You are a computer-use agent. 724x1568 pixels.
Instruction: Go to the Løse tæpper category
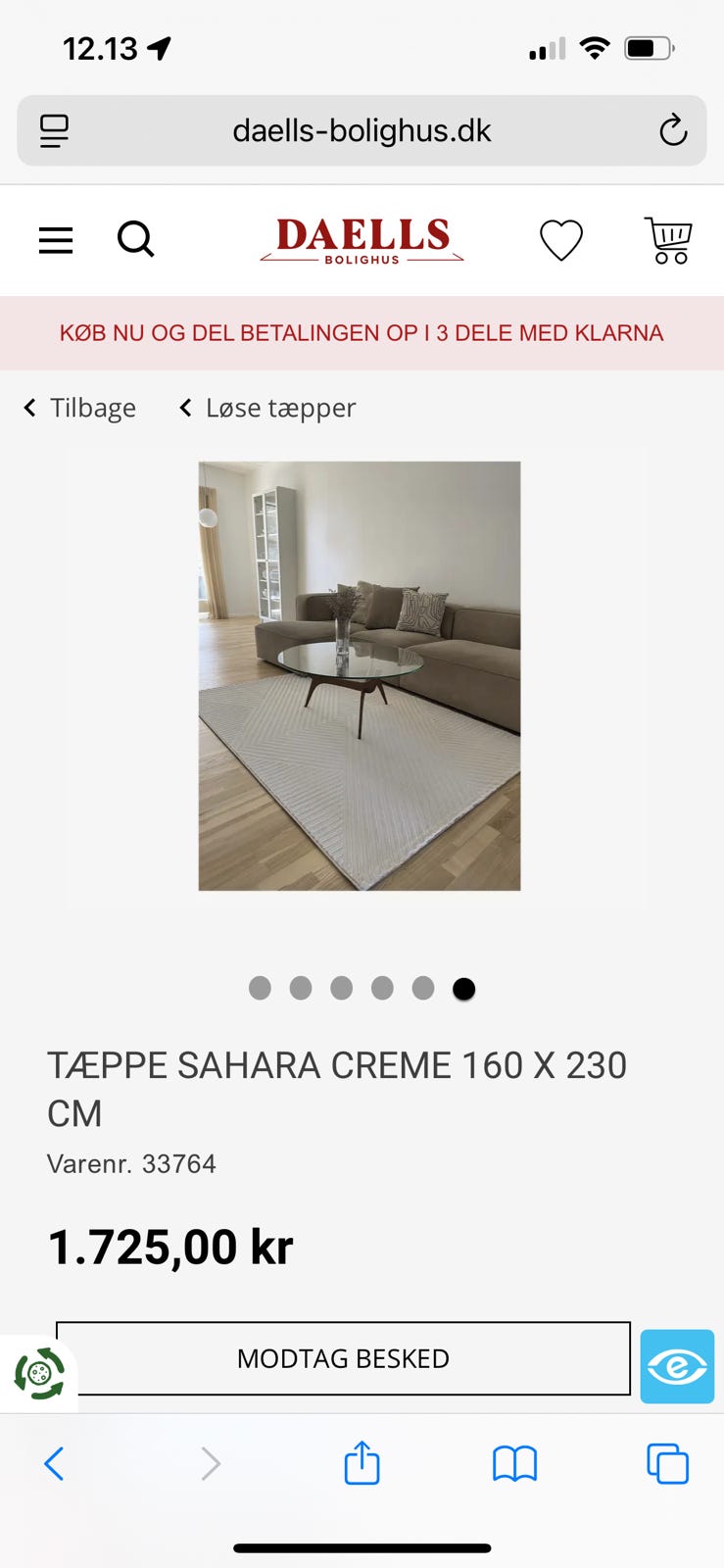(x=267, y=408)
